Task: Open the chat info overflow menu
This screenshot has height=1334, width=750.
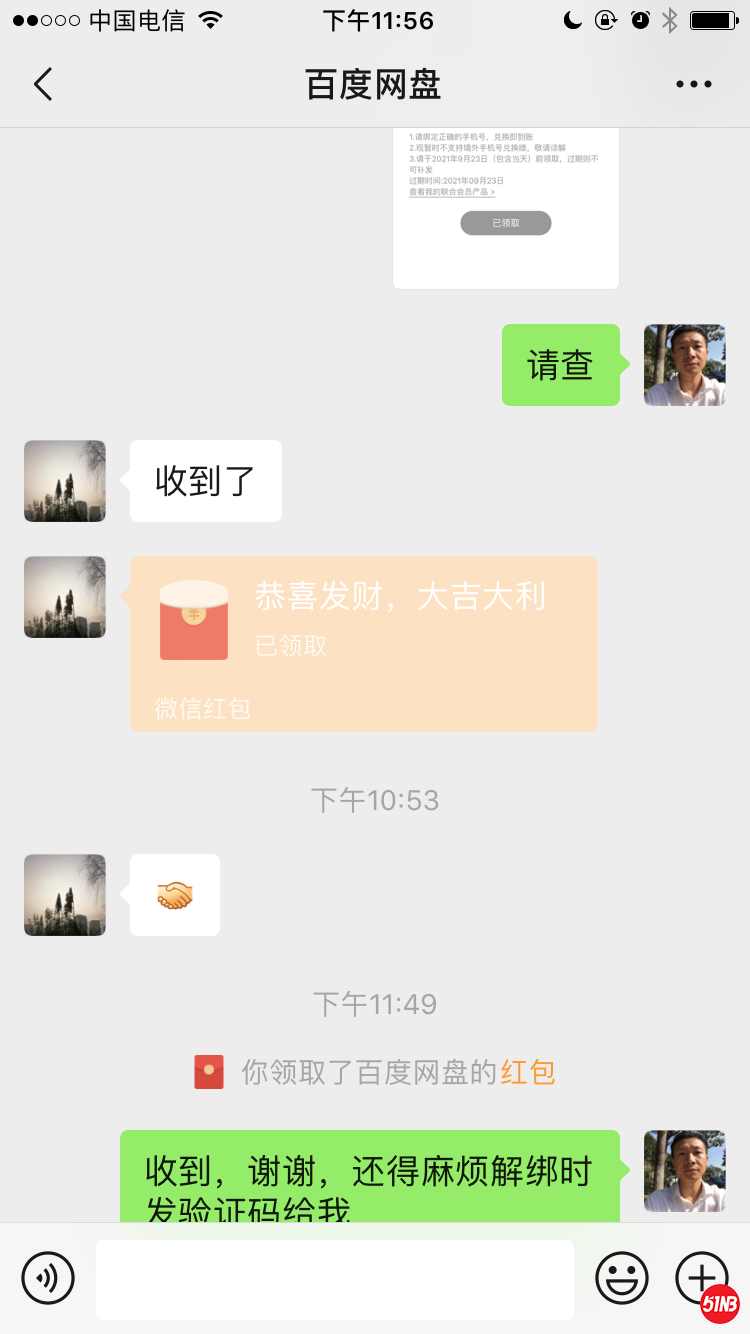Action: click(x=693, y=85)
